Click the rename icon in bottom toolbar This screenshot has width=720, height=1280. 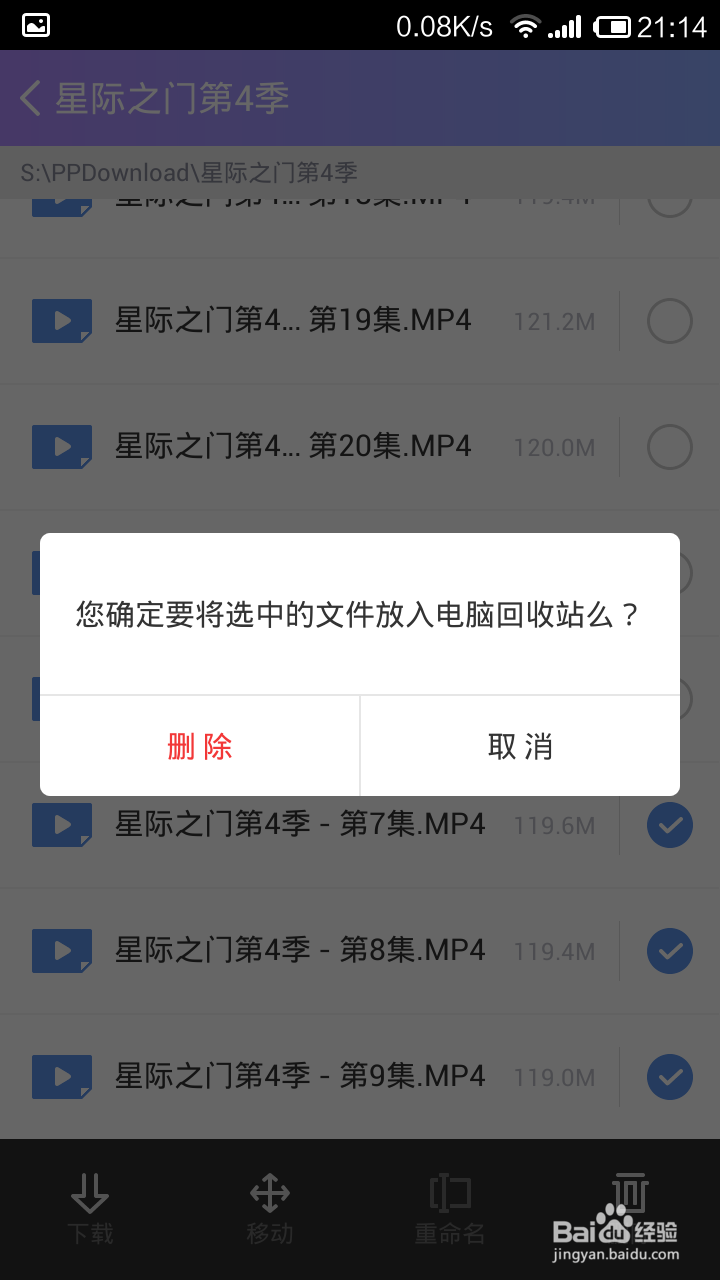(x=450, y=1205)
